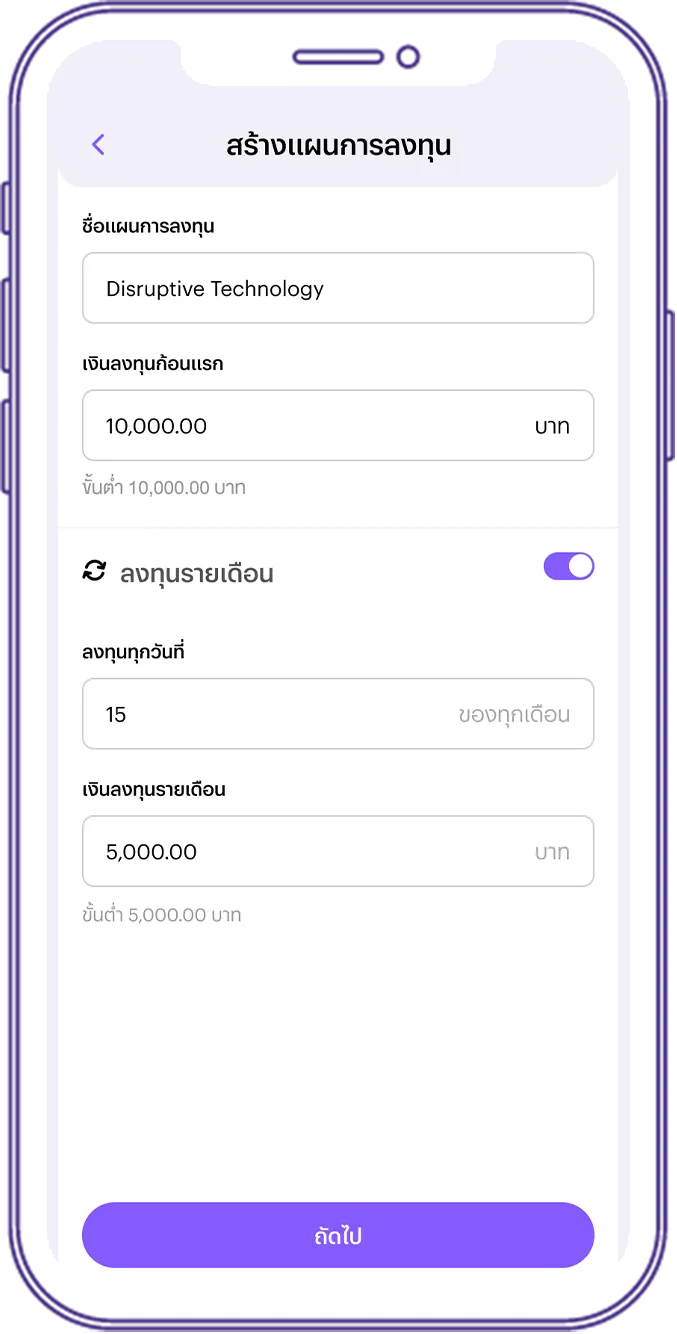
Task: Change the initial investment amount of 10,000.00
Action: click(338, 425)
